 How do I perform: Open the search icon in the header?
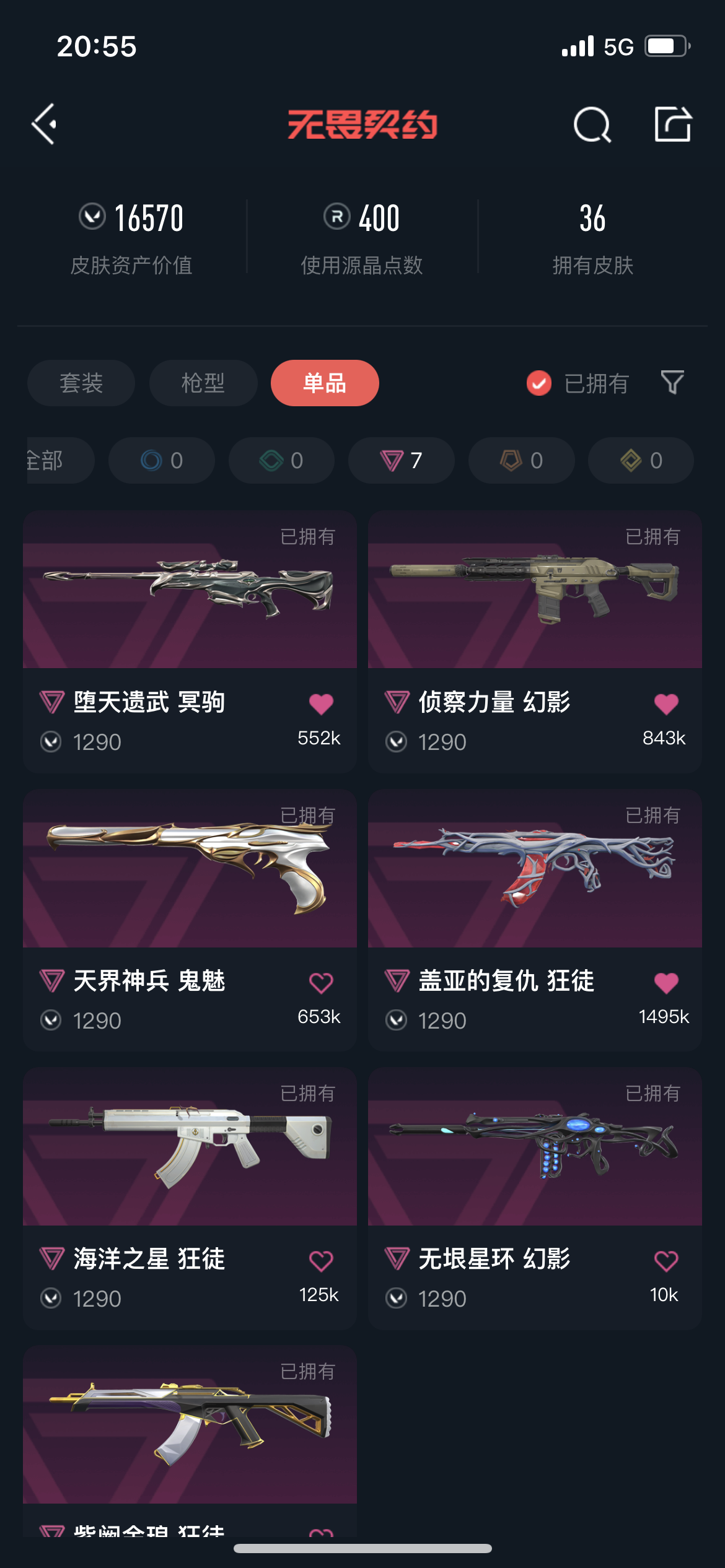click(592, 124)
